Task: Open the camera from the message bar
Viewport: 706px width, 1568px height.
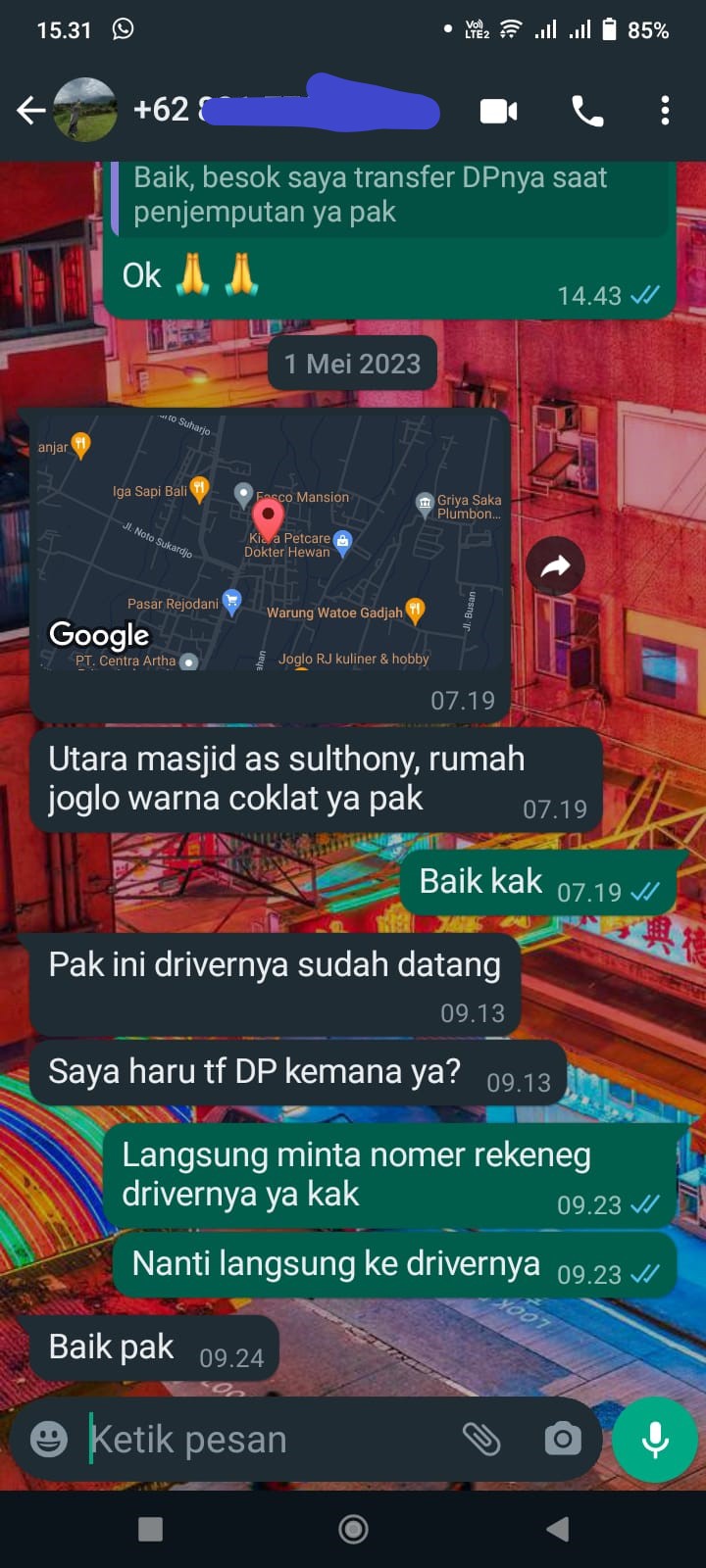Action: pos(563,1439)
